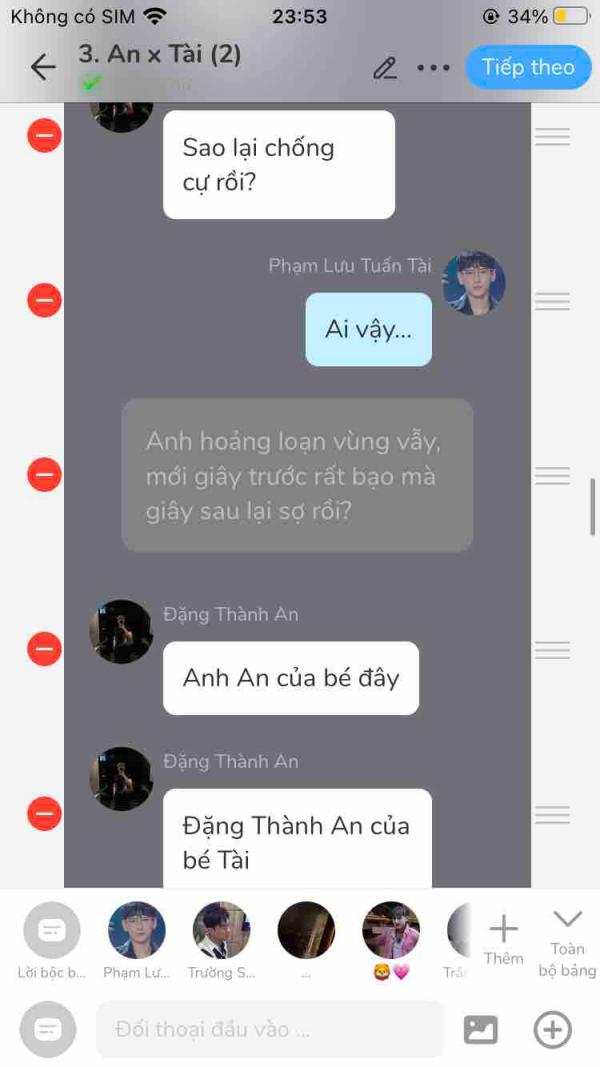Viewport: 600px width, 1067px height.
Task: Focus the Đối thoại đầu vào field
Action: click(x=269, y=1029)
